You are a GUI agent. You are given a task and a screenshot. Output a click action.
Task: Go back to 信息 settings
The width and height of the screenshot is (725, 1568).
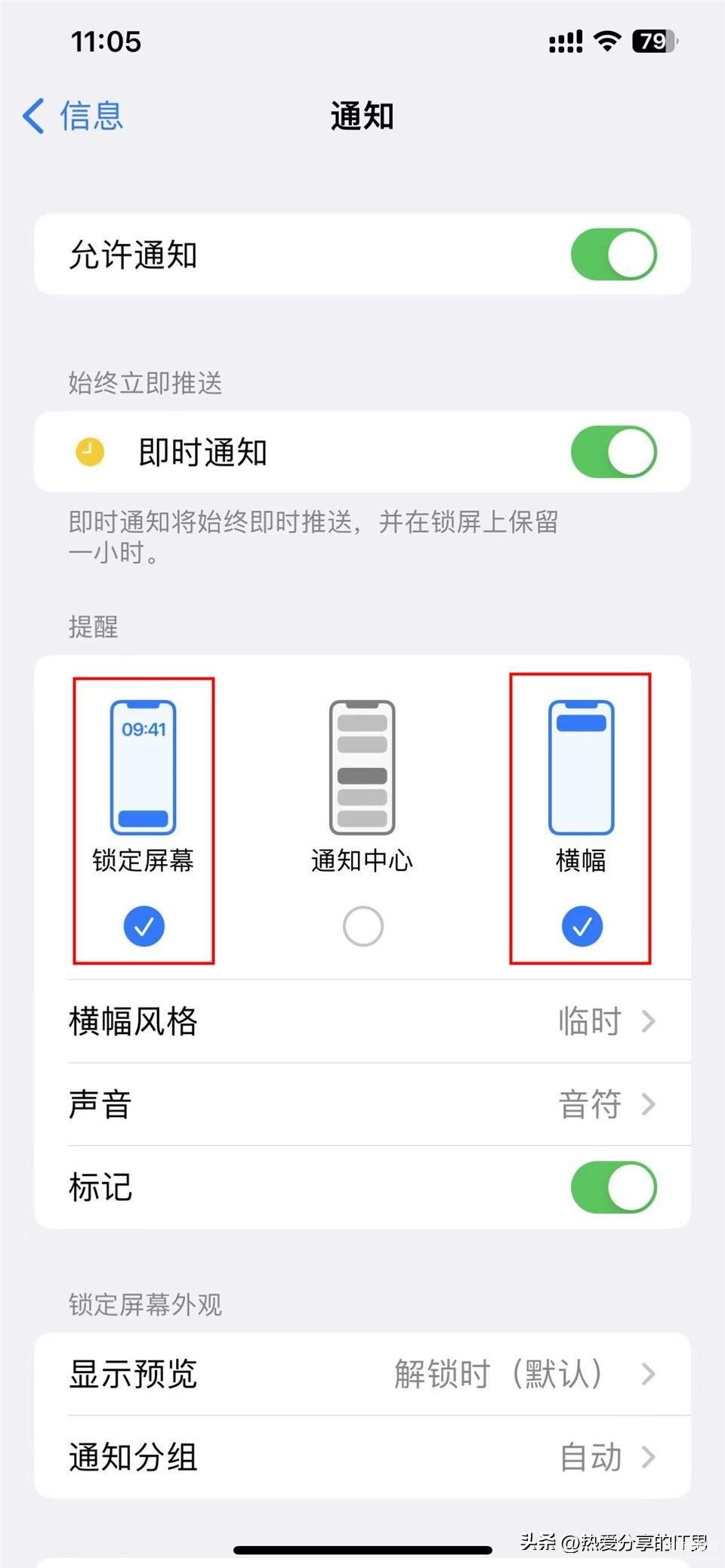pos(73,116)
